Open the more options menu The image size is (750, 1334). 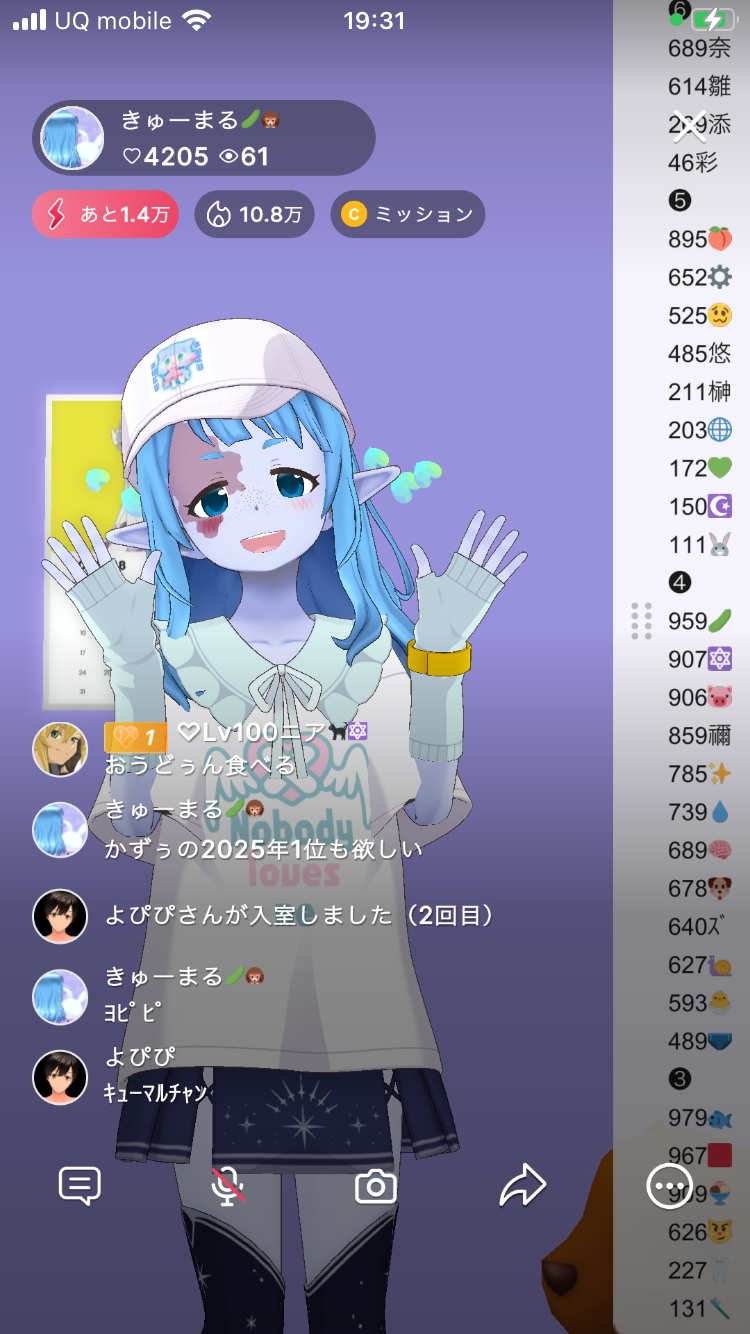(x=668, y=1187)
